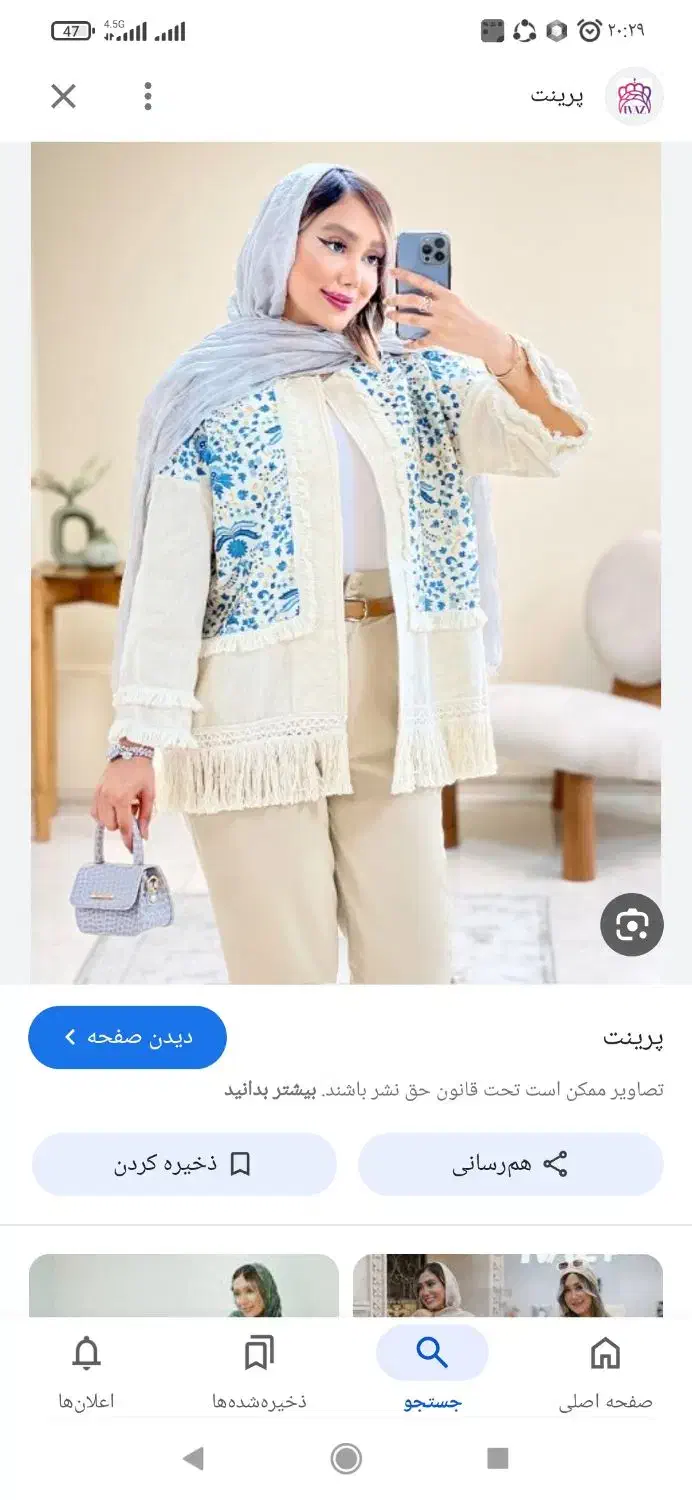Tap the system back button
692x1500 pixels.
[x=194, y=1459]
